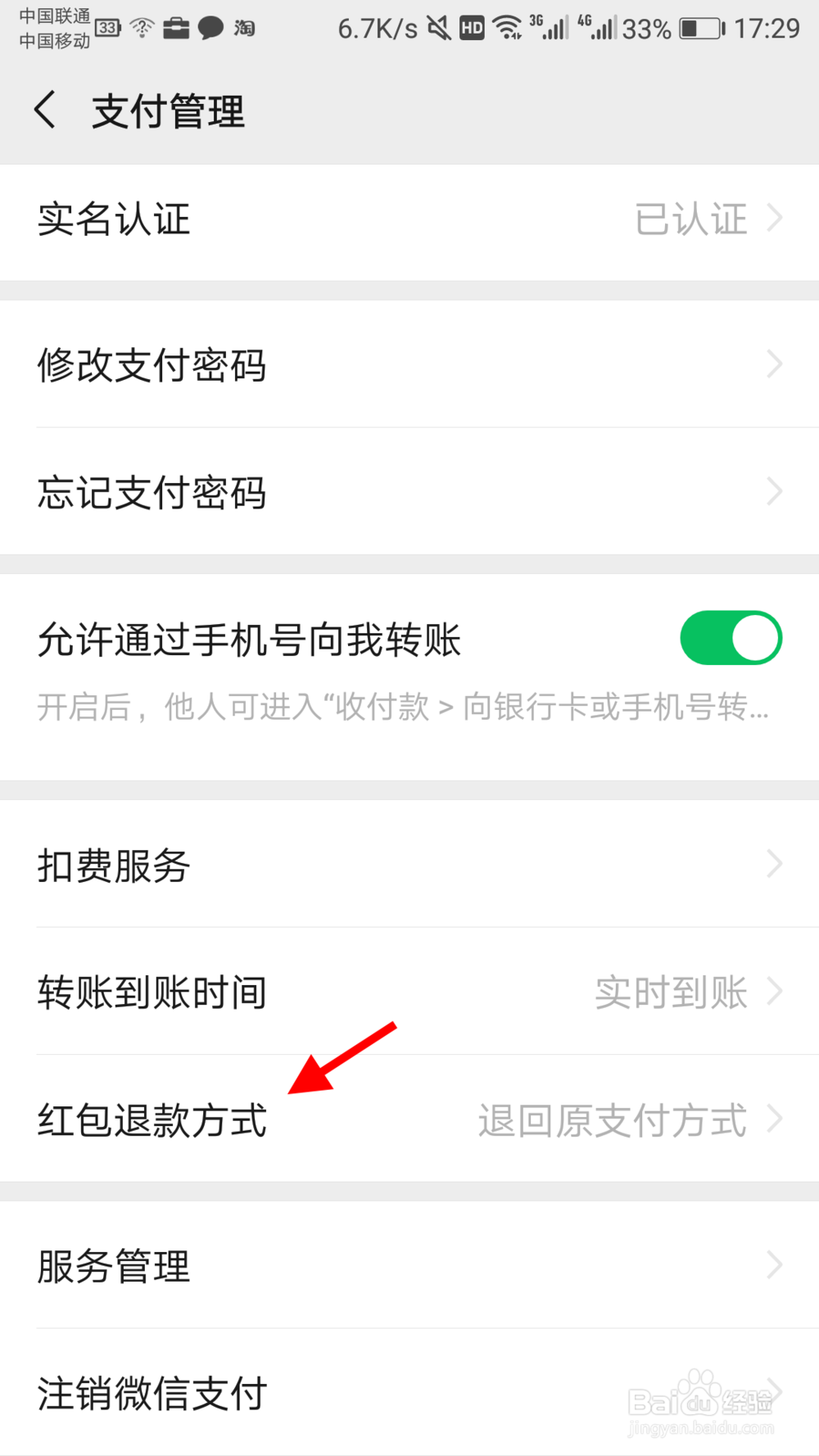Click the muted notification icon in status bar
819x1456 pixels.
click(438, 27)
